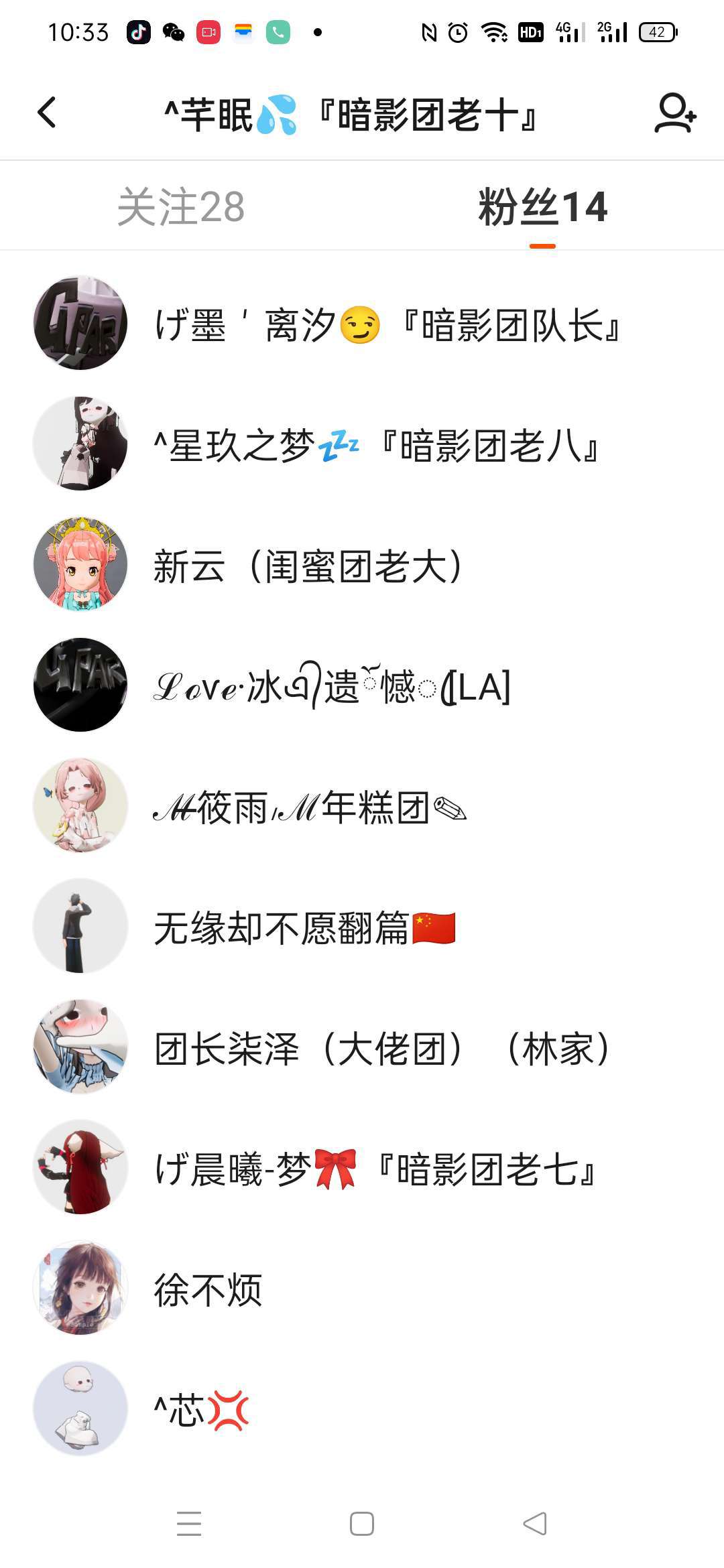View the 无缘却不愿翻篇 profile
This screenshot has height=1568, width=724.
[x=362, y=926]
